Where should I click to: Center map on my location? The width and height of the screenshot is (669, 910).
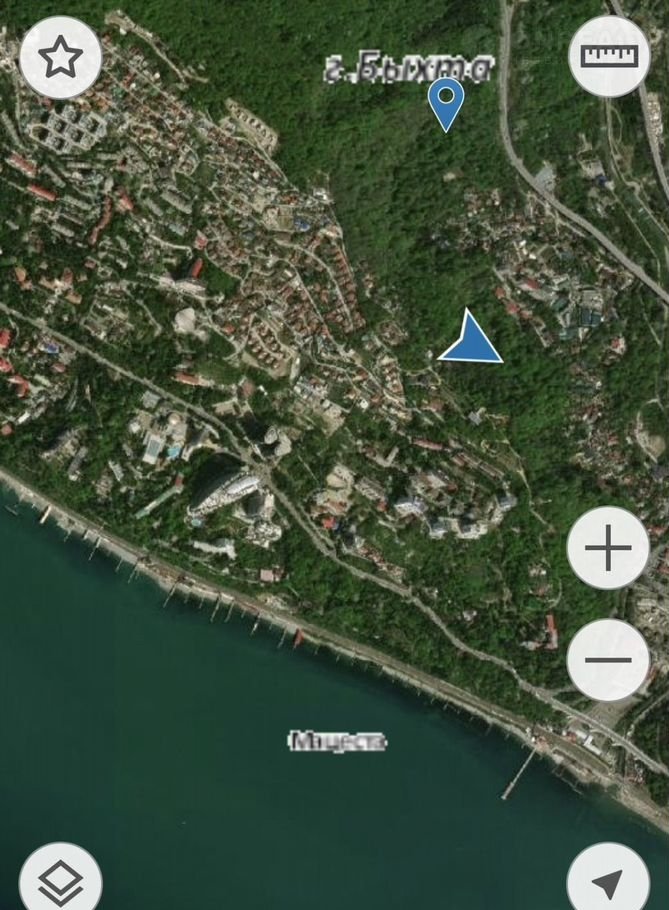click(608, 882)
